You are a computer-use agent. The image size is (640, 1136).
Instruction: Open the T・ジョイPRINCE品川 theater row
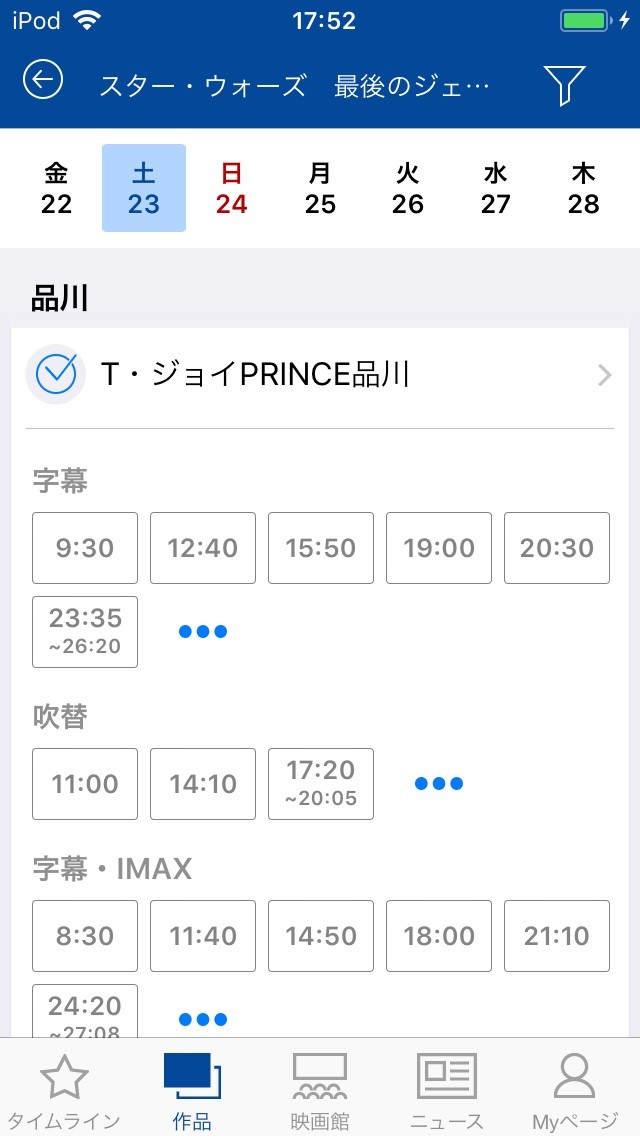click(x=320, y=375)
